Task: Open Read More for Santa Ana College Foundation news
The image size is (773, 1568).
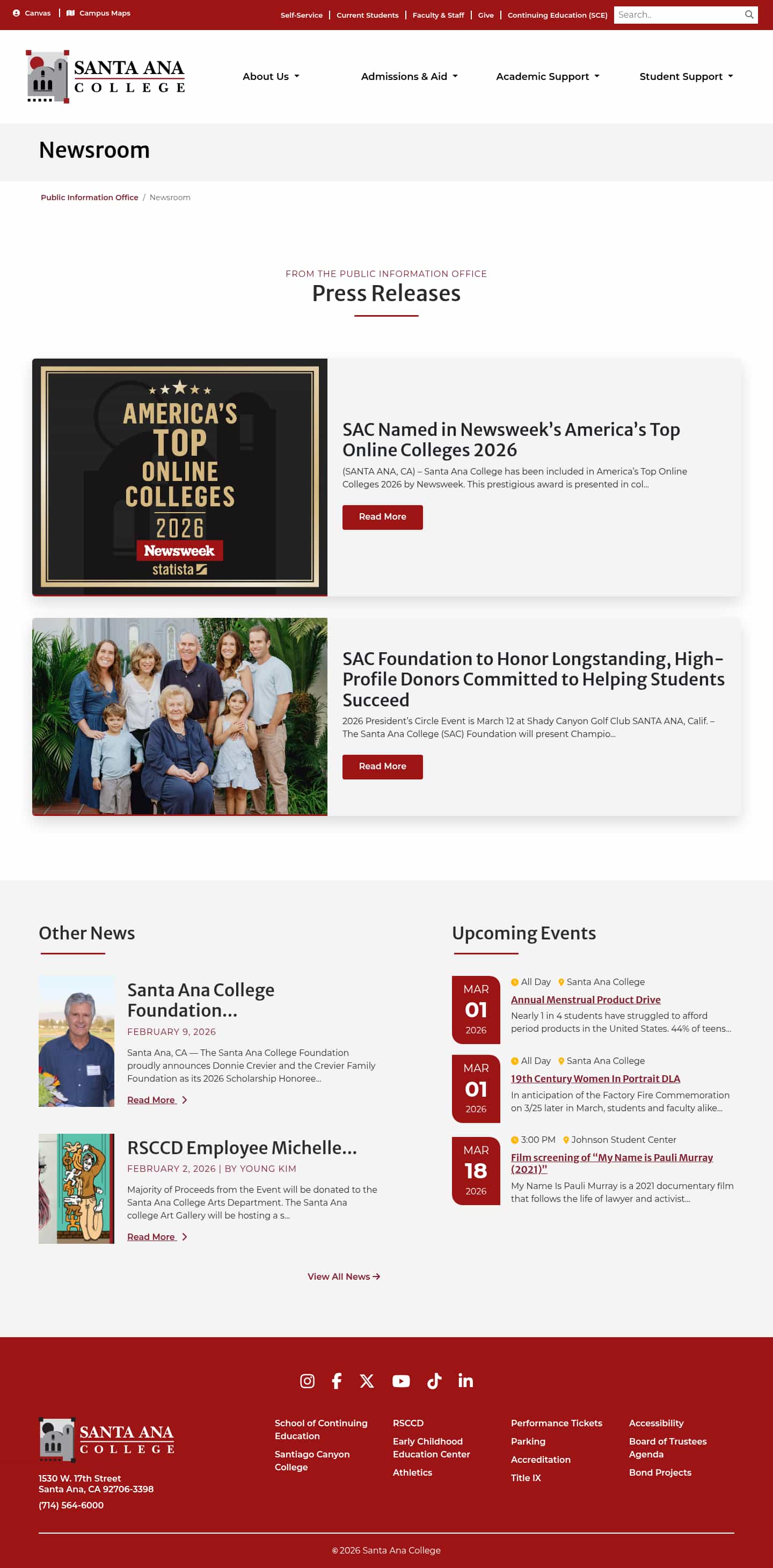Action: point(156,1100)
